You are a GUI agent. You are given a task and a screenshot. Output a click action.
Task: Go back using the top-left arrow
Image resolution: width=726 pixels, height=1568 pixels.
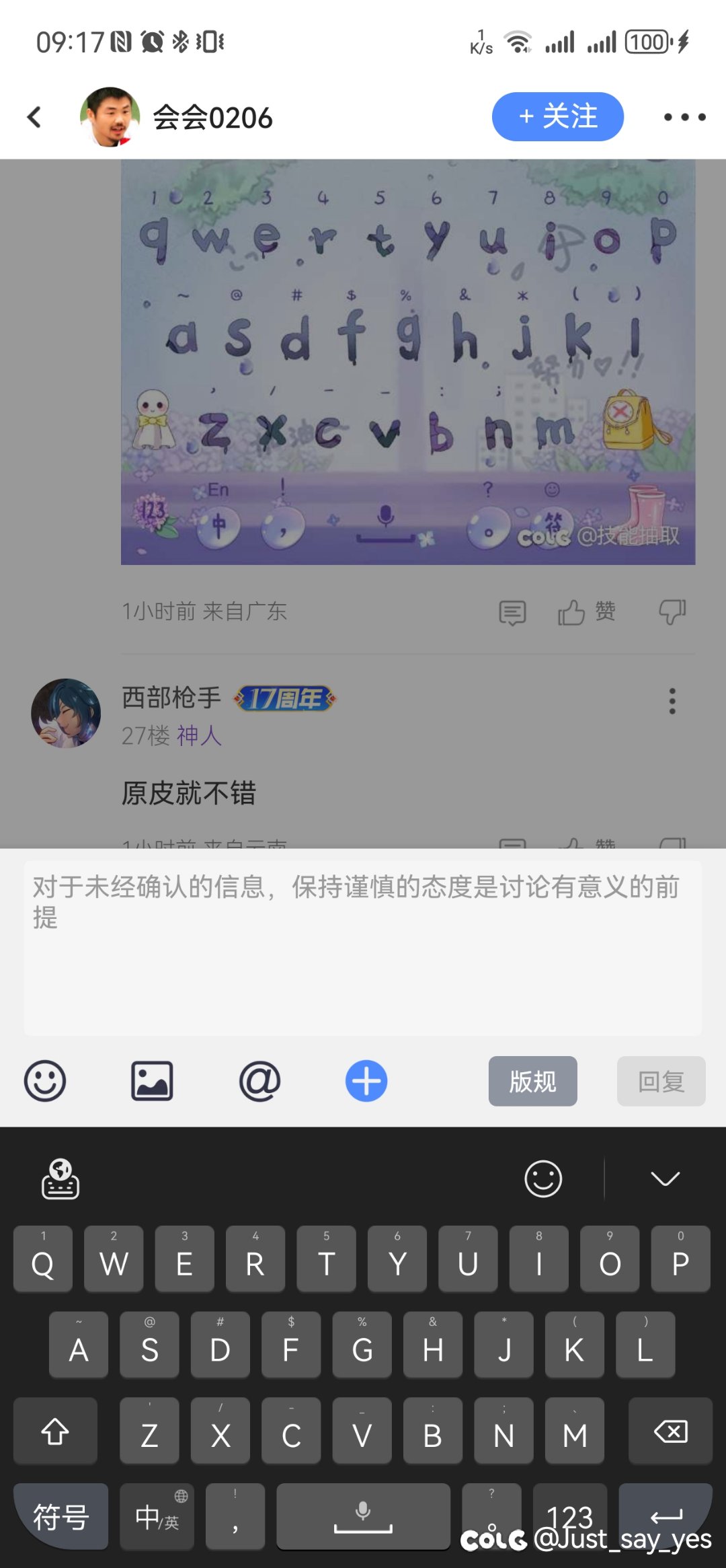[x=34, y=117]
